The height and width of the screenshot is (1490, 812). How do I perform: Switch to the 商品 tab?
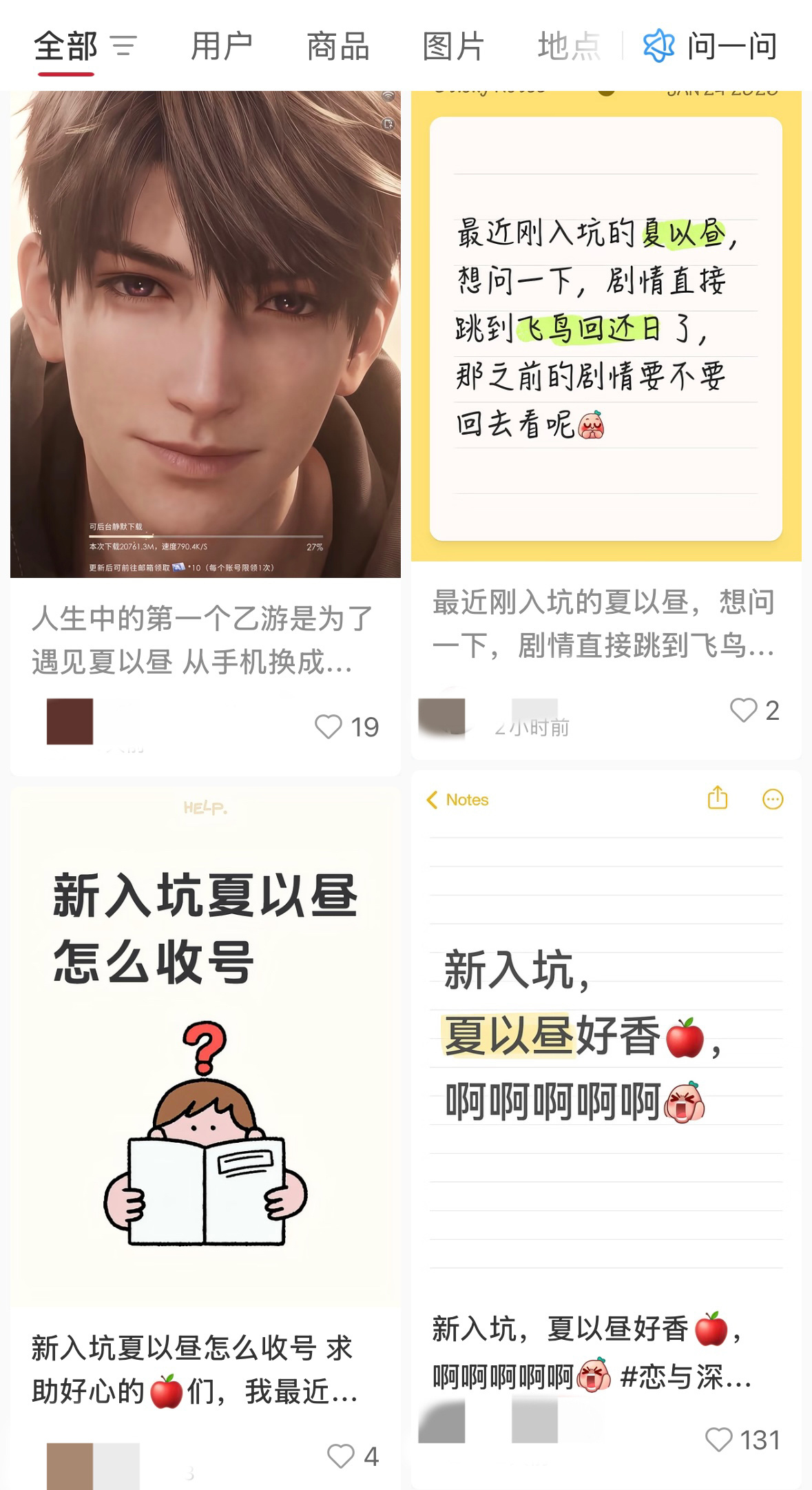[x=335, y=47]
